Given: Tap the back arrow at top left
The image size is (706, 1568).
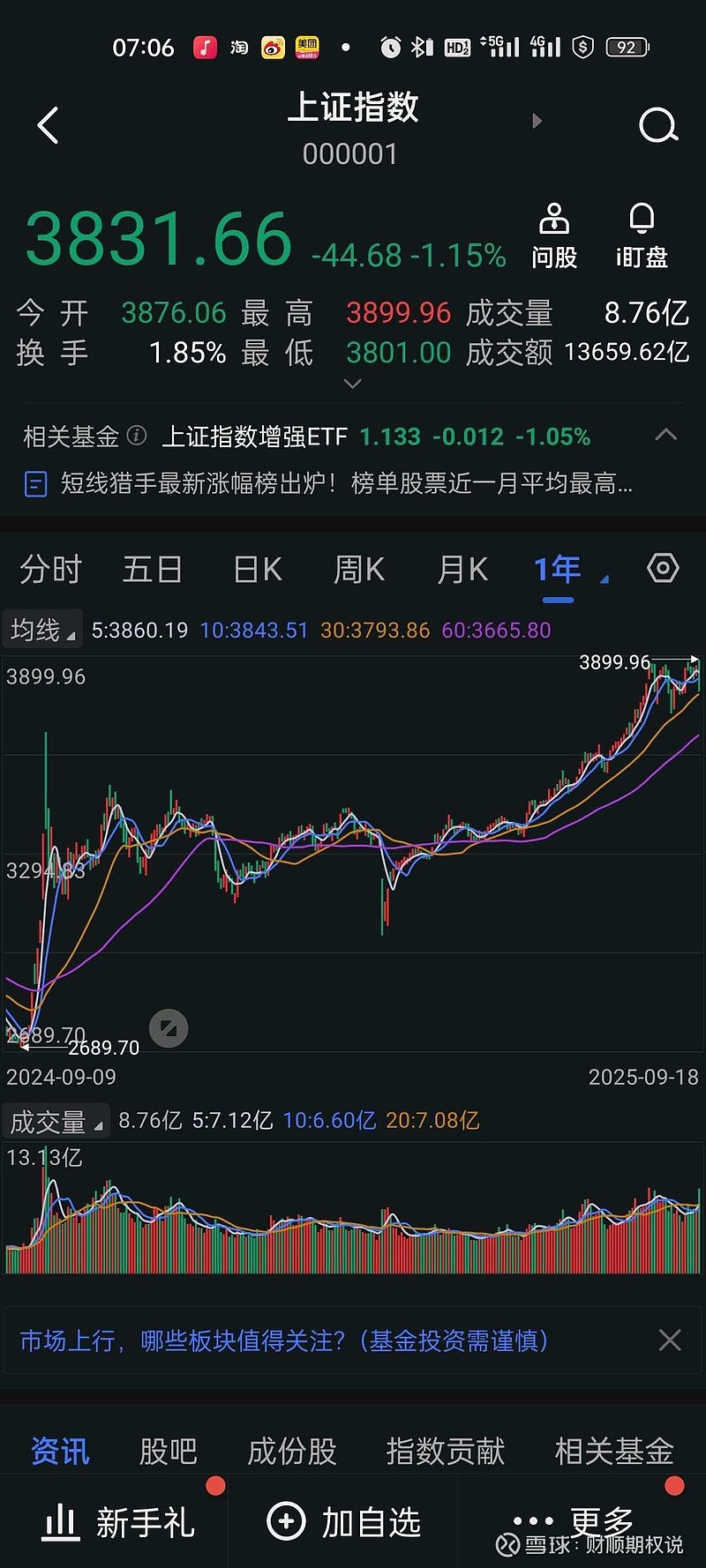Looking at the screenshot, I should pos(49,124).
